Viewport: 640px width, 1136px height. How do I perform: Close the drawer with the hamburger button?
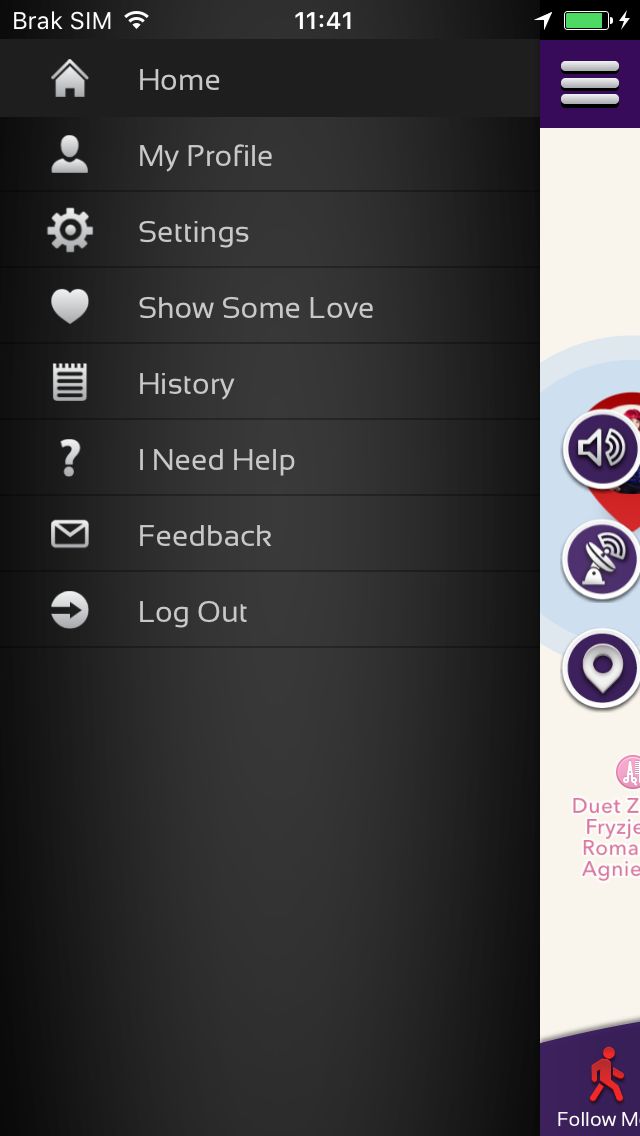[590, 84]
